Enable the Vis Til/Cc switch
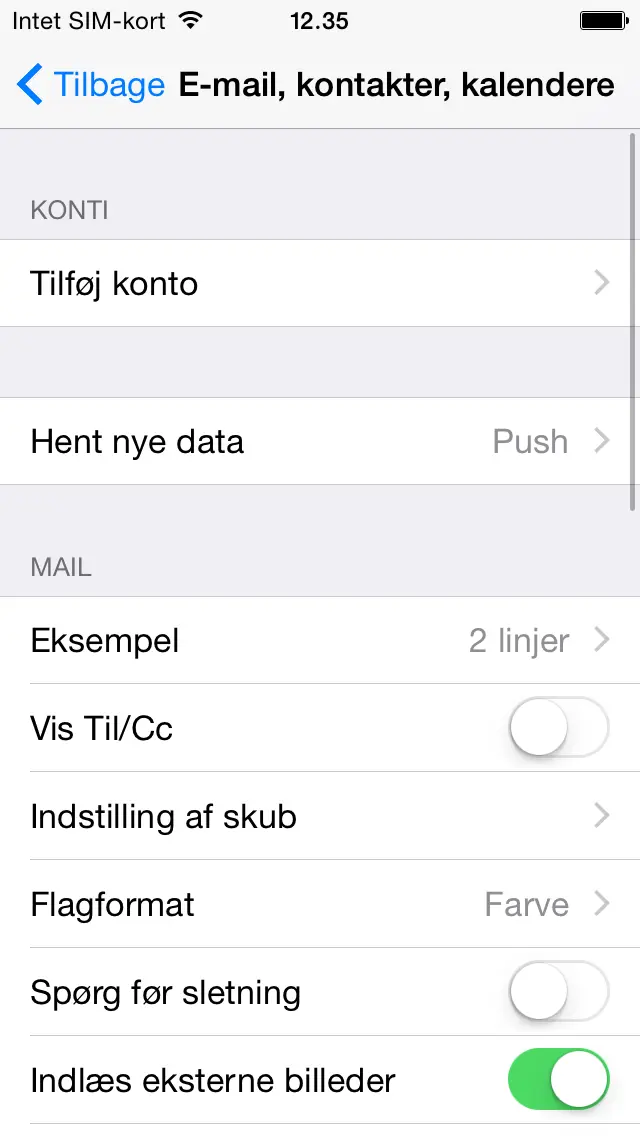Screen dimensions: 640x1136 tap(559, 727)
